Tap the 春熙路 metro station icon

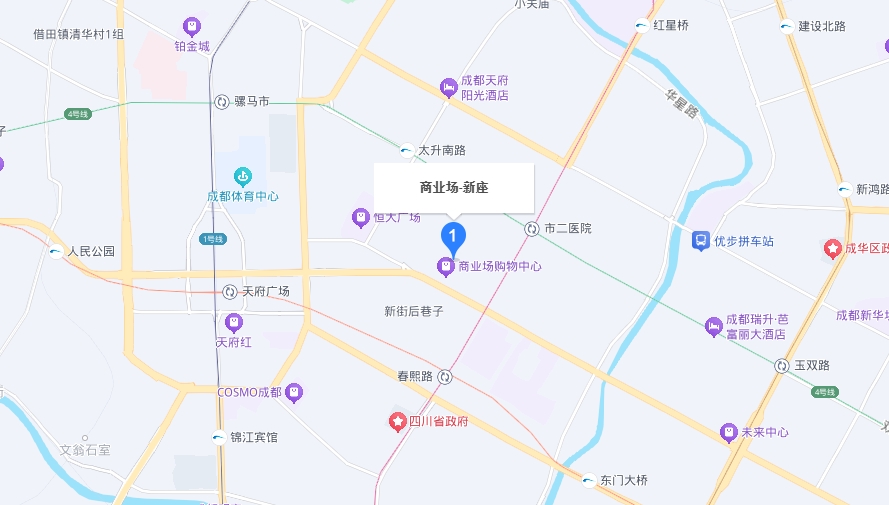coord(445,377)
